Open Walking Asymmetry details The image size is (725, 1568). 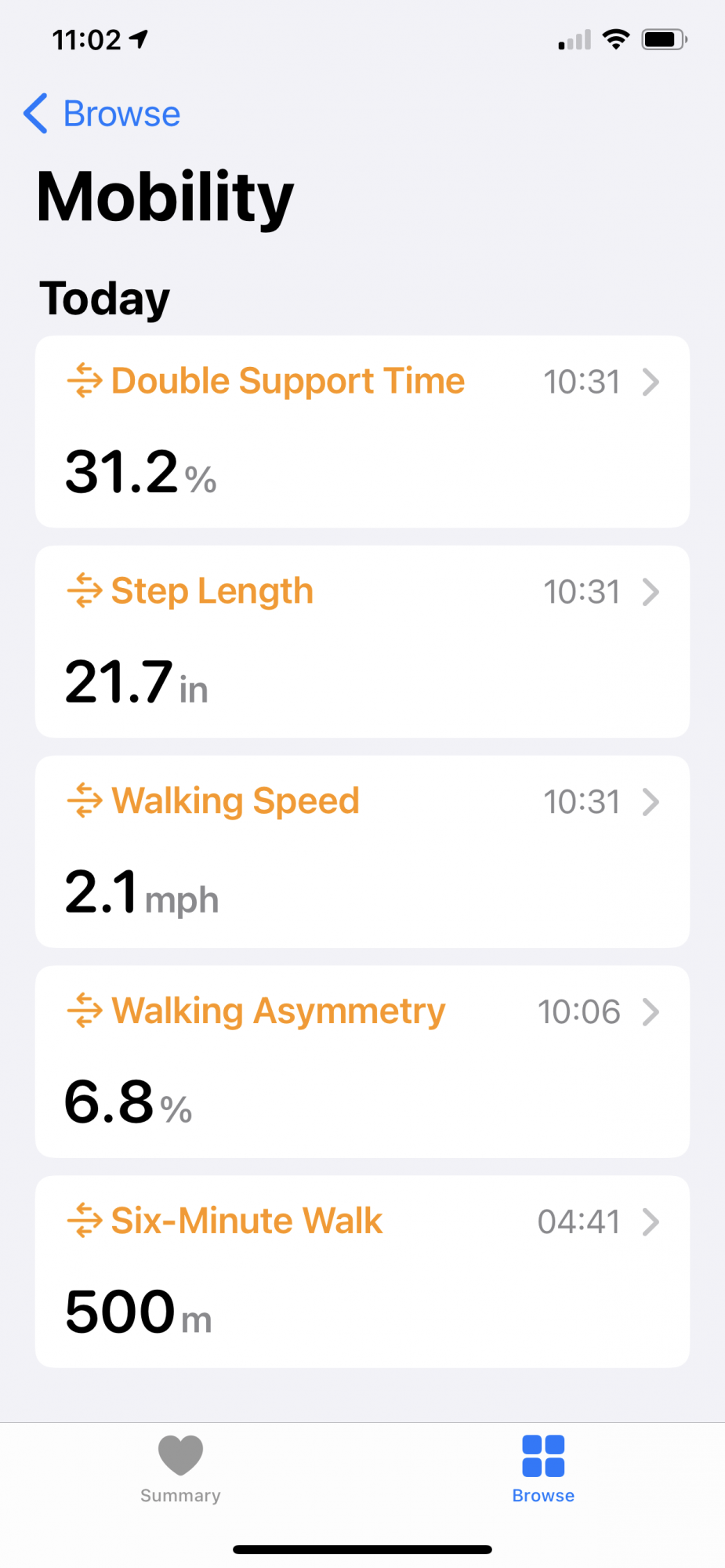point(362,1062)
